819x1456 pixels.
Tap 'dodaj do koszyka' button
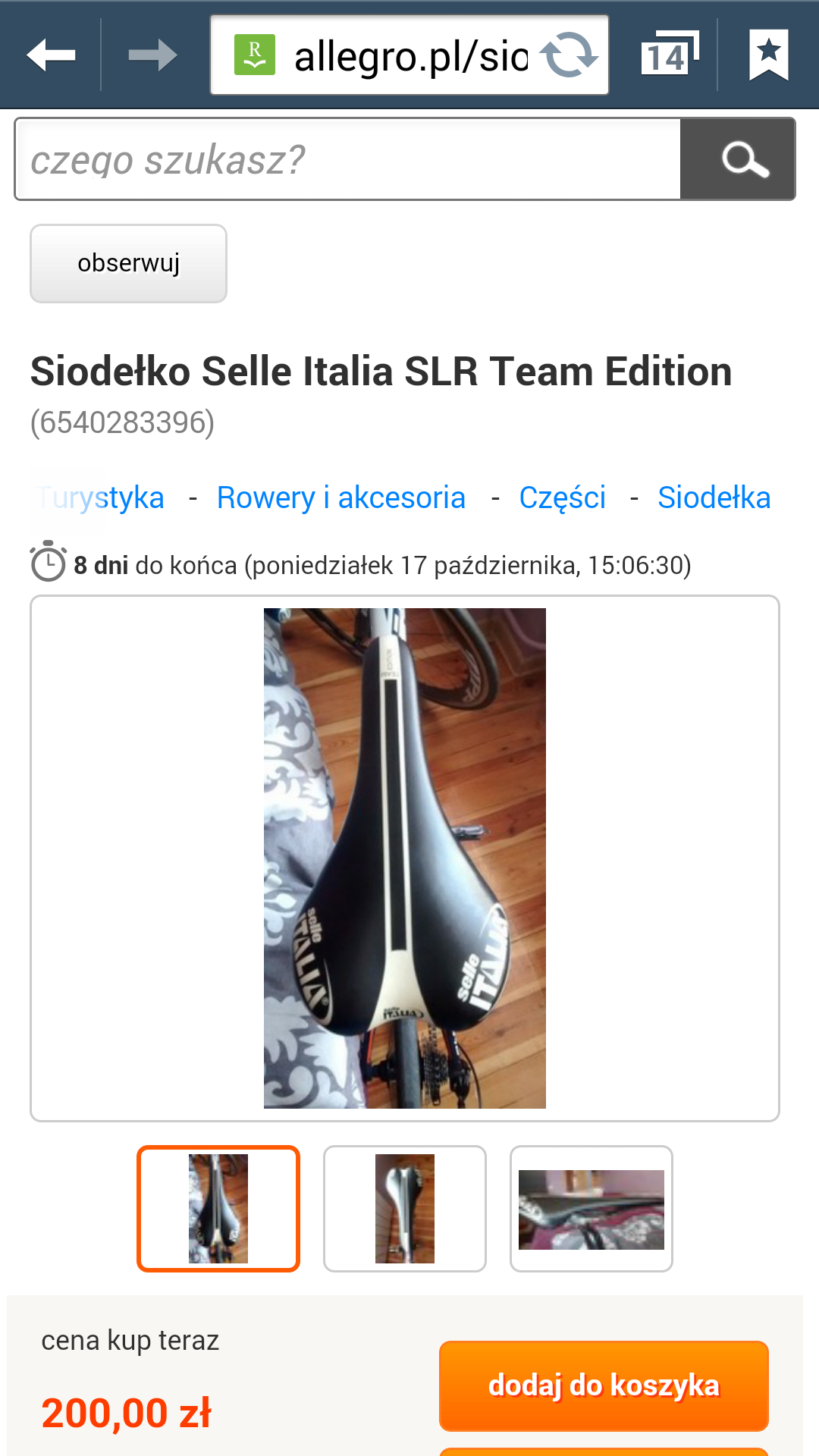click(x=604, y=1385)
